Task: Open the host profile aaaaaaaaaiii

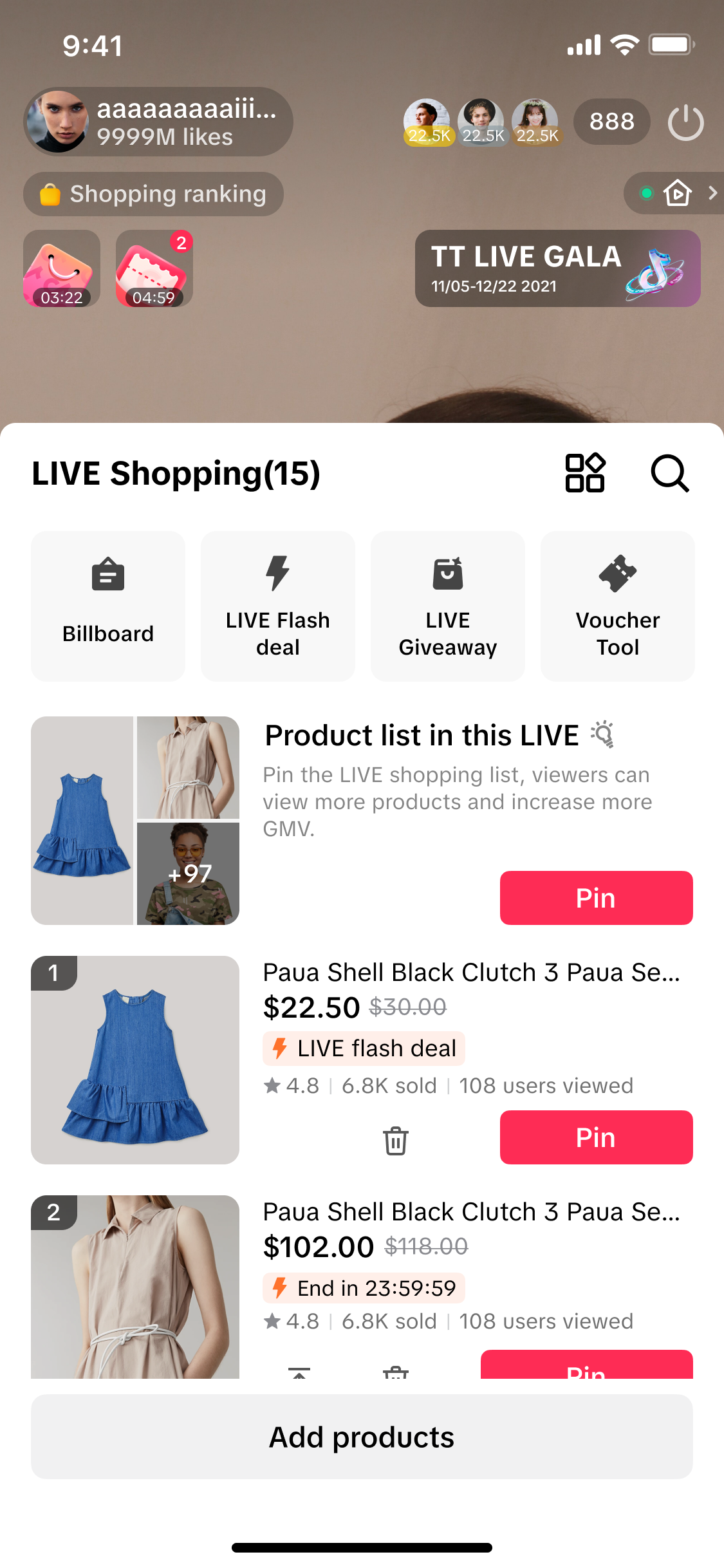Action: tap(158, 122)
